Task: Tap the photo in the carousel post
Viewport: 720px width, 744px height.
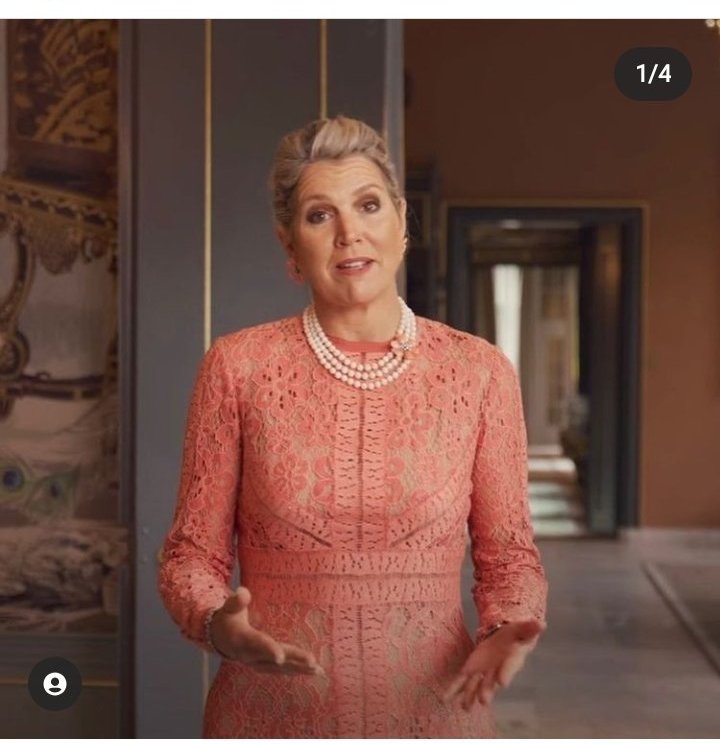Action: (x=360, y=379)
